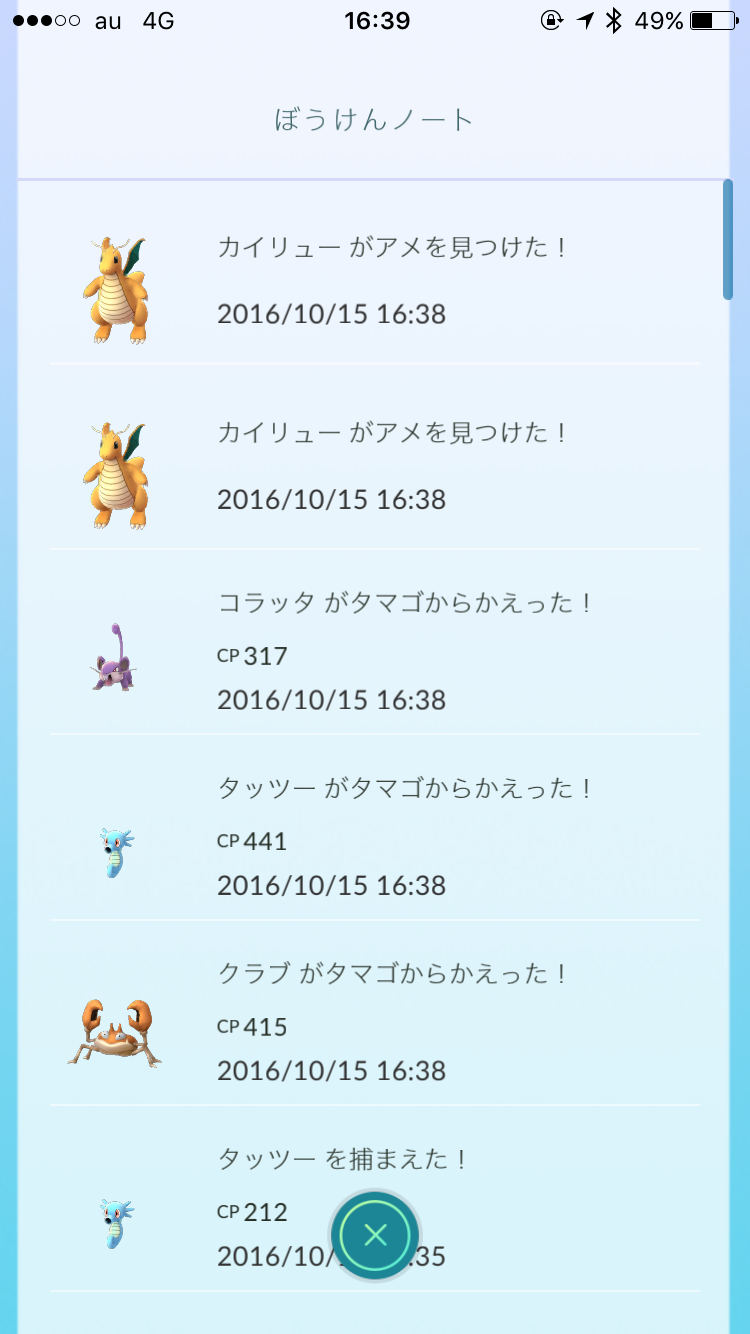Tap the timestamp on the Krabby entry
The image size is (750, 1334).
click(x=330, y=1070)
